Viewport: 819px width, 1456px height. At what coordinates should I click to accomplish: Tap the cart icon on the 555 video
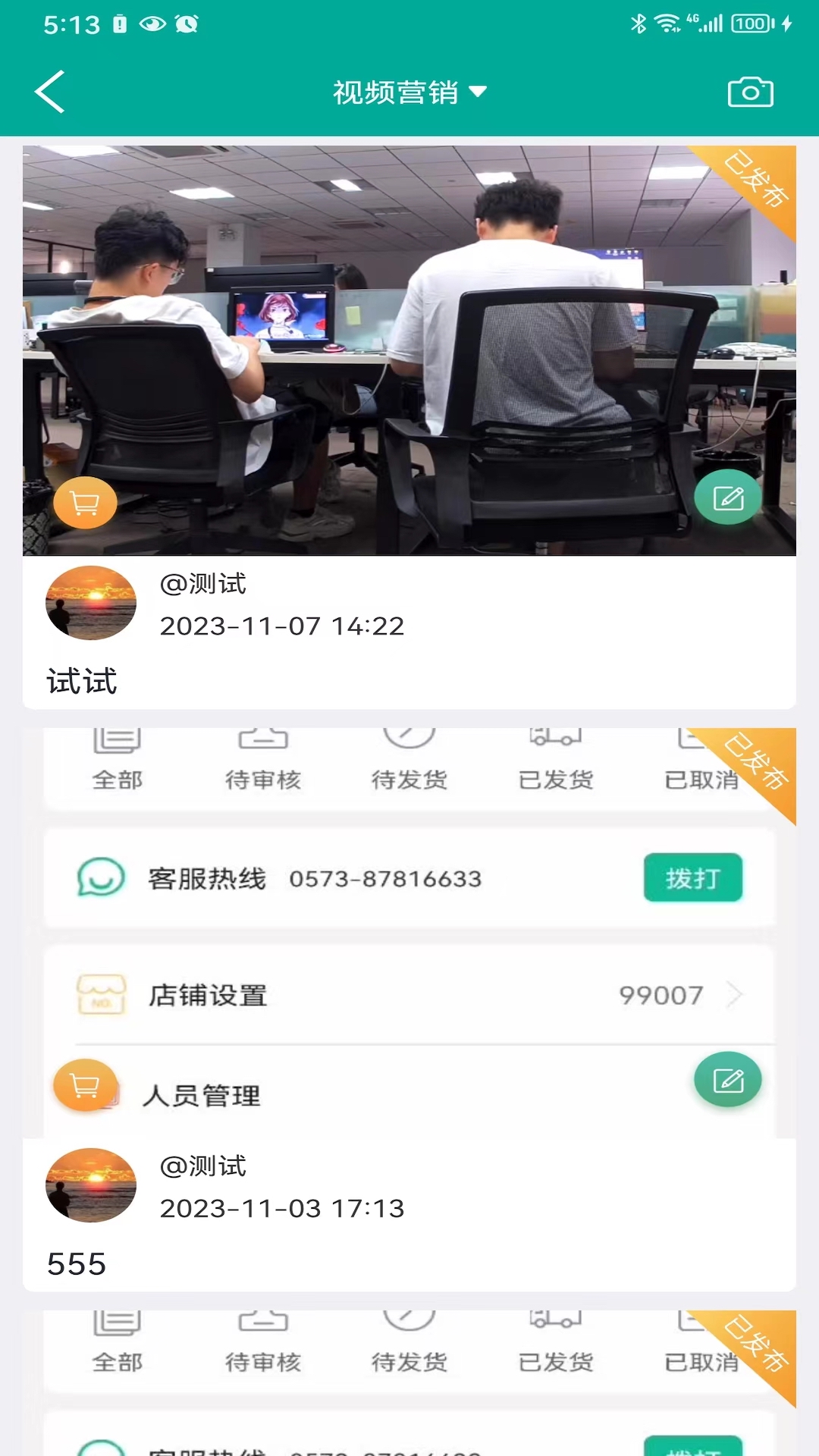click(85, 1085)
